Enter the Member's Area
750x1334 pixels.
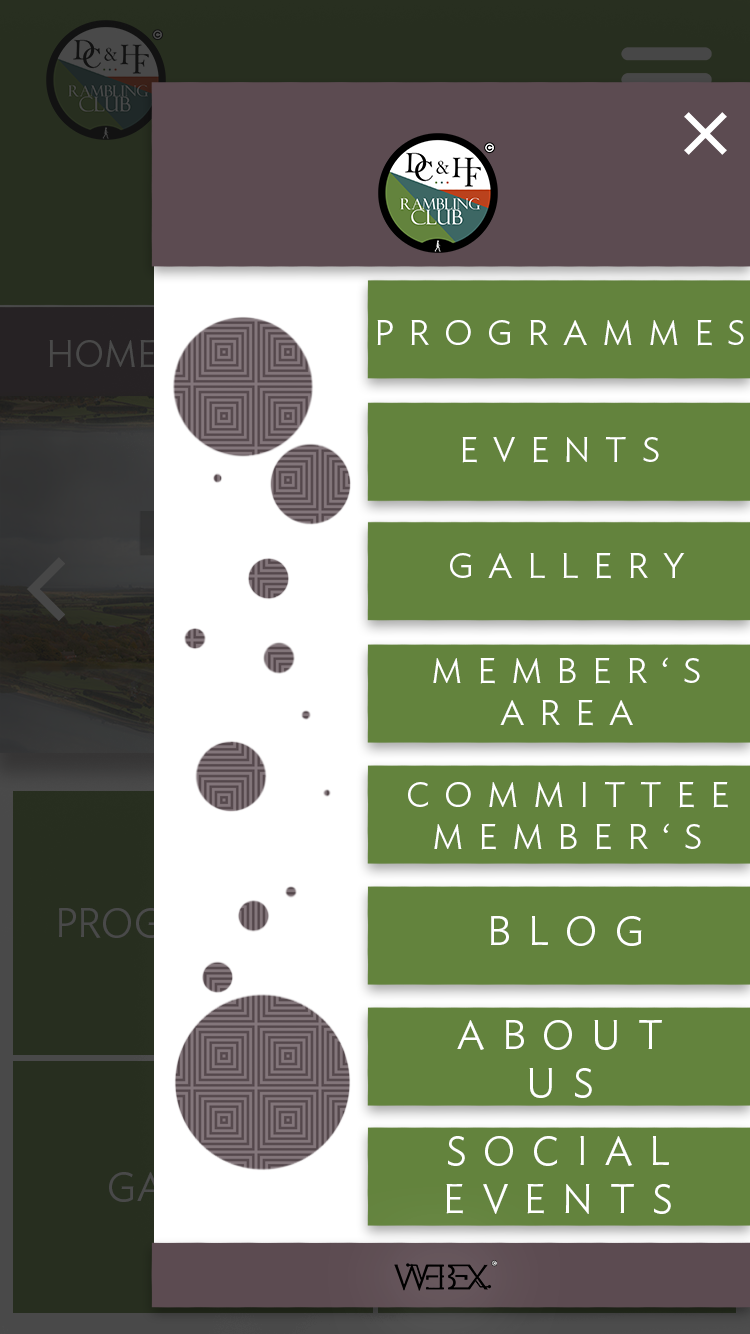click(x=559, y=692)
